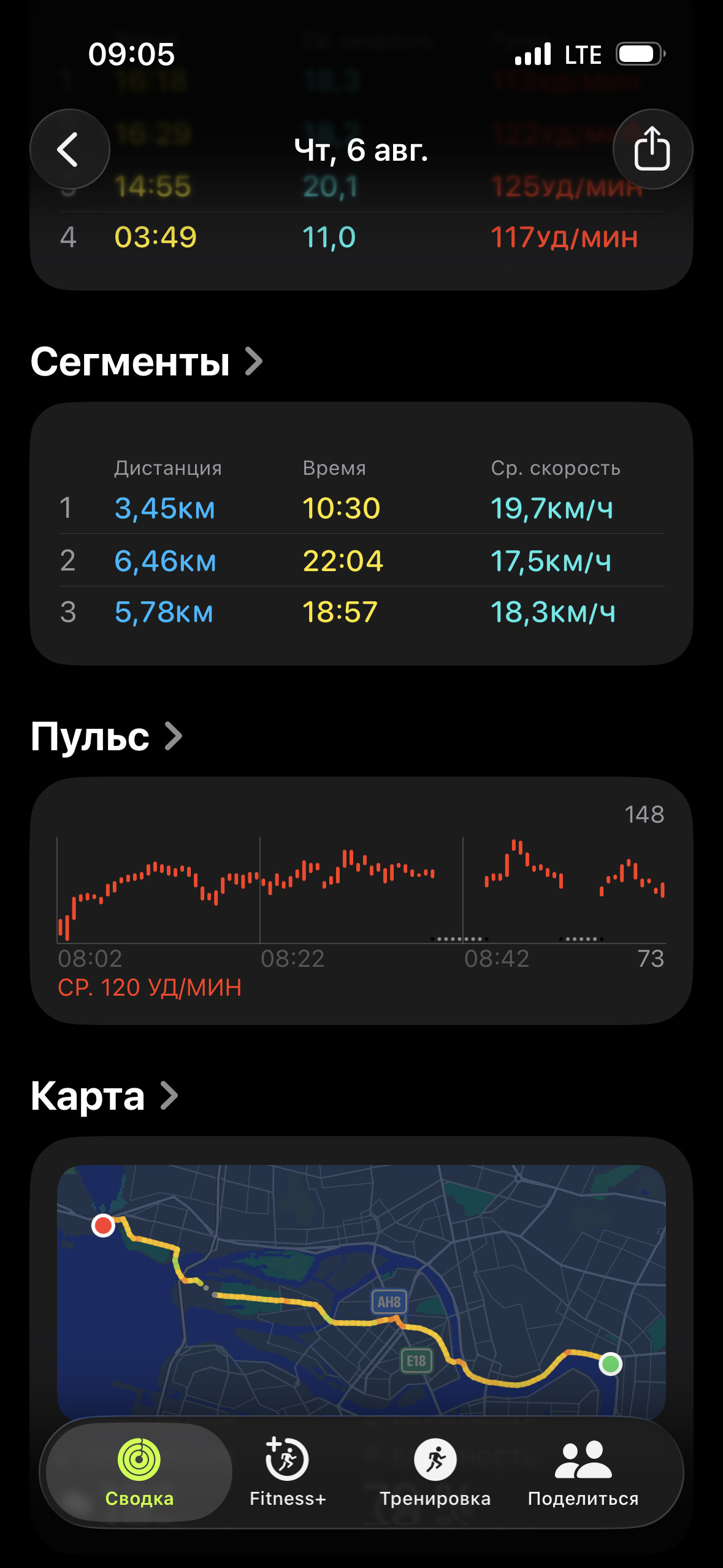Open the Карта section header
This screenshot has width=723, height=1568.
click(104, 1096)
